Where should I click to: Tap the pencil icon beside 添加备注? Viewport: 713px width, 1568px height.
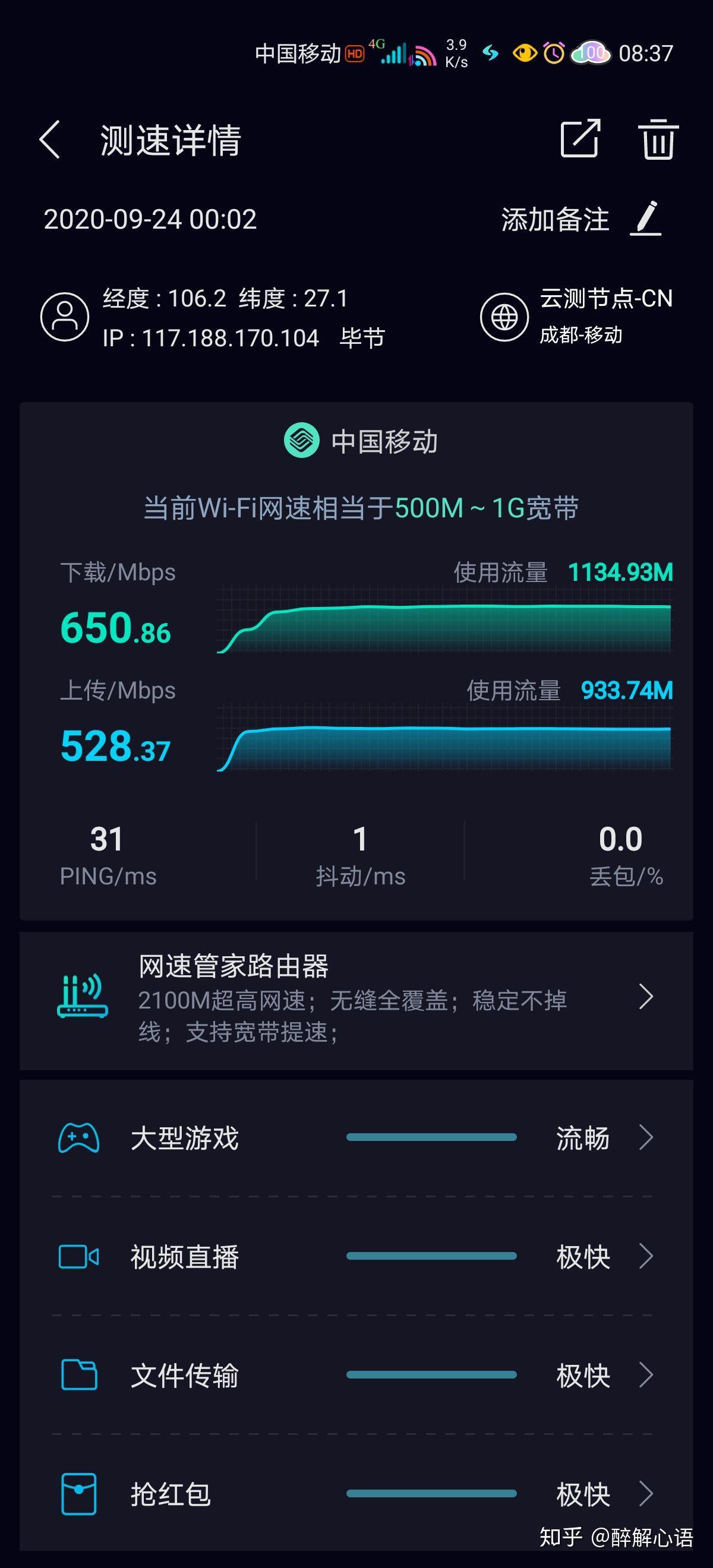[648, 220]
